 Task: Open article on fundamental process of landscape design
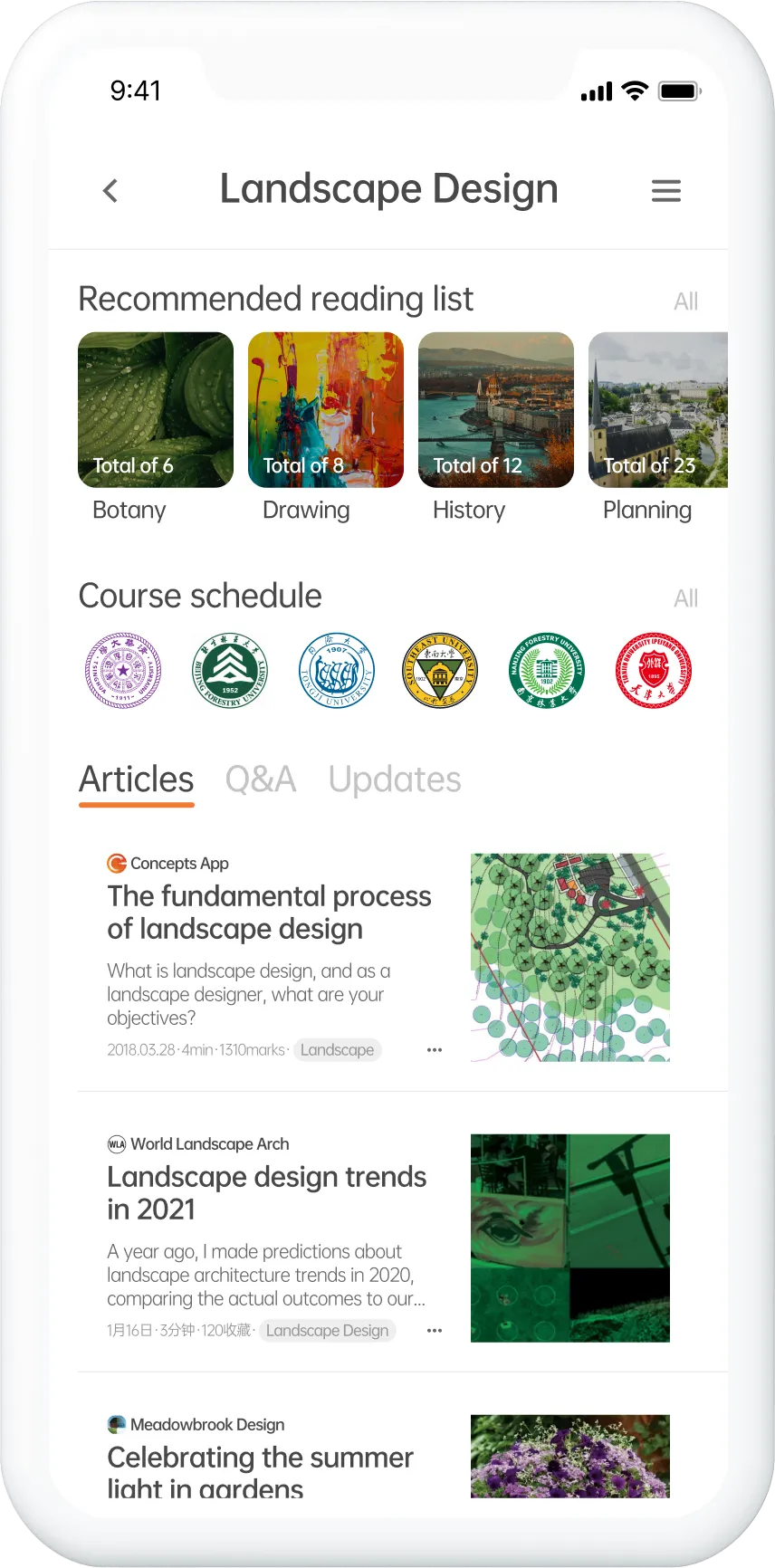tap(269, 912)
